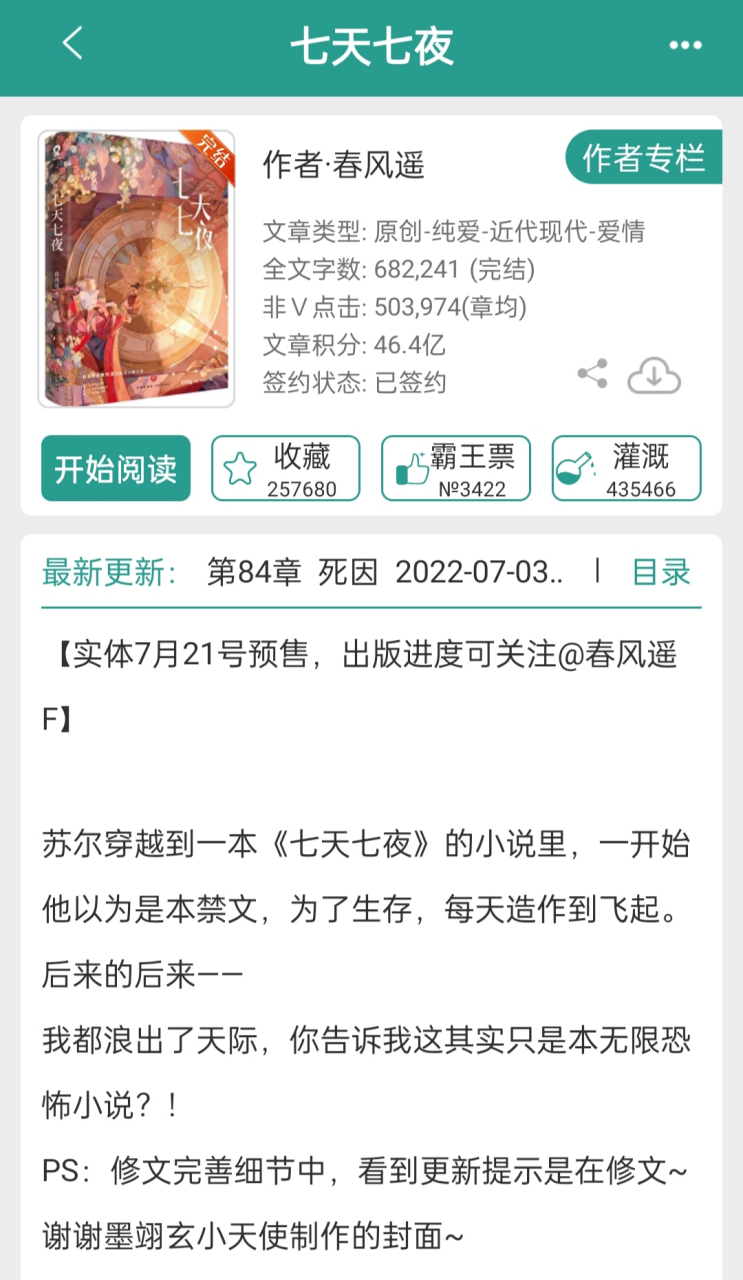Go back using the top-left arrow
The height and width of the screenshot is (1280, 743).
(x=73, y=45)
